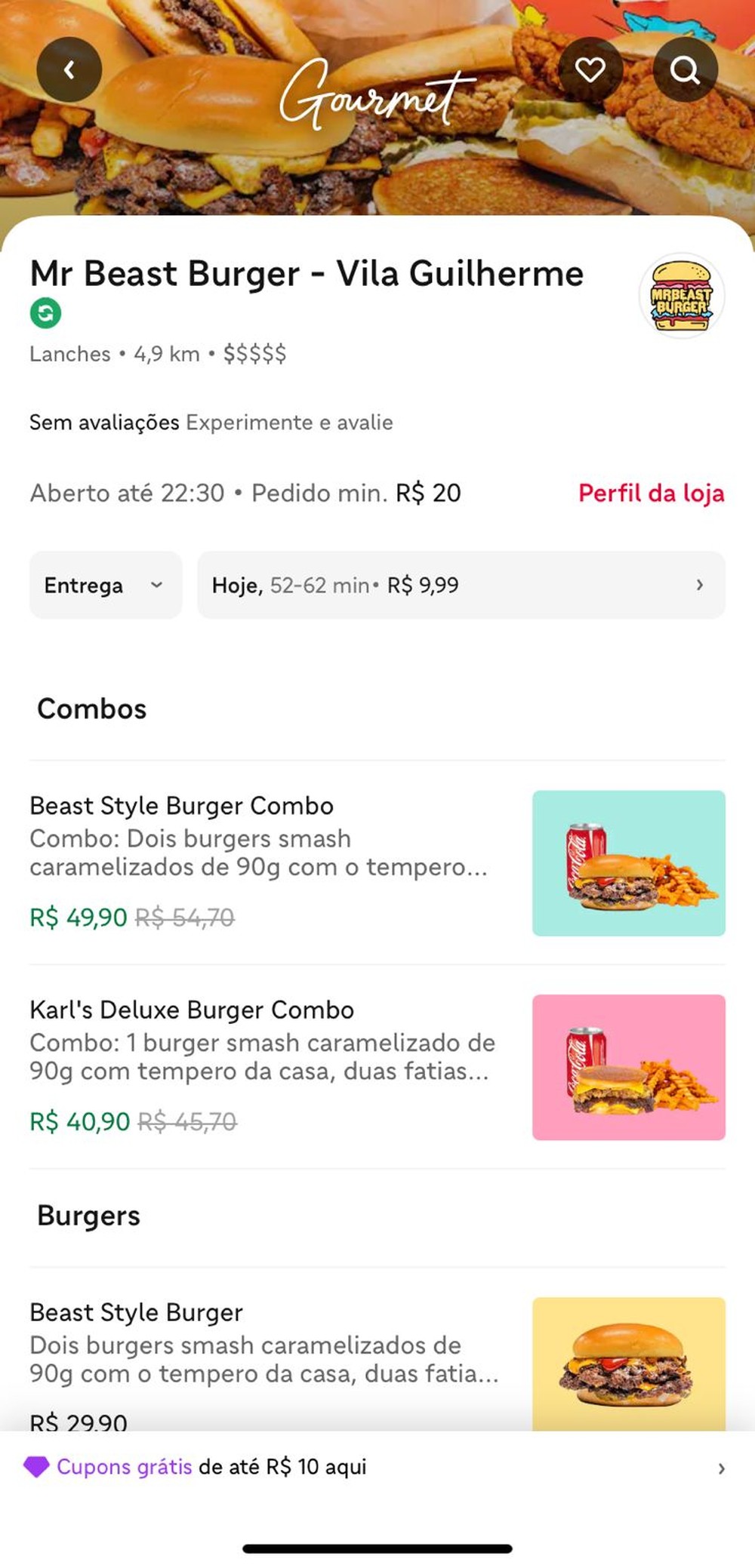Expand the Entrega dropdown
This screenshot has width=755, height=1568.
coord(106,585)
